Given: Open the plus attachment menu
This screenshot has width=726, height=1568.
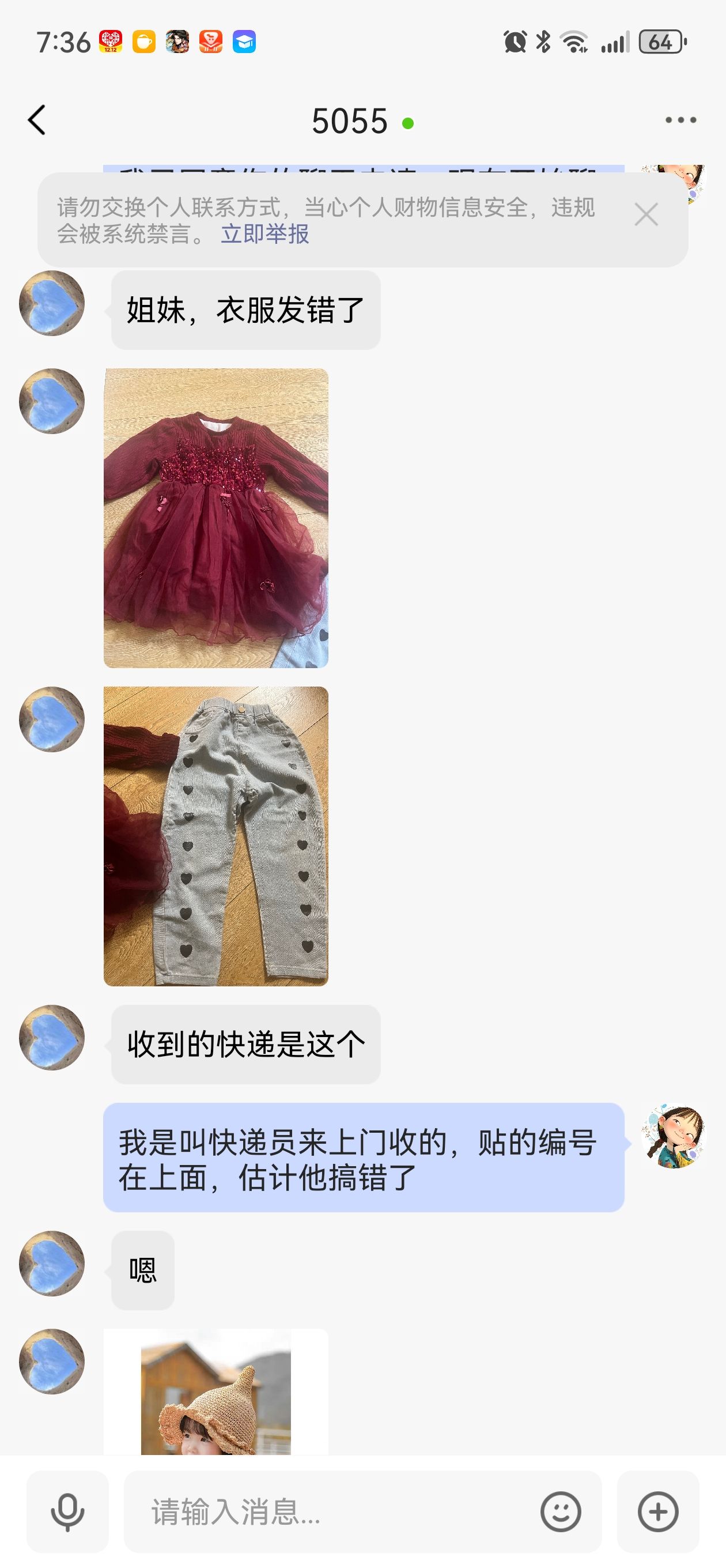Looking at the screenshot, I should [658, 1512].
